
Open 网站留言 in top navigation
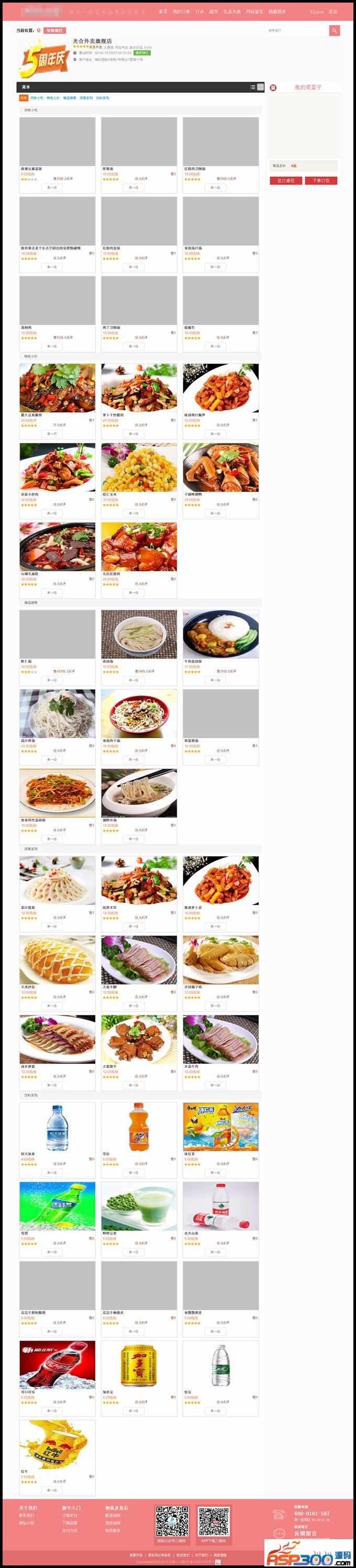pyautogui.click(x=254, y=12)
